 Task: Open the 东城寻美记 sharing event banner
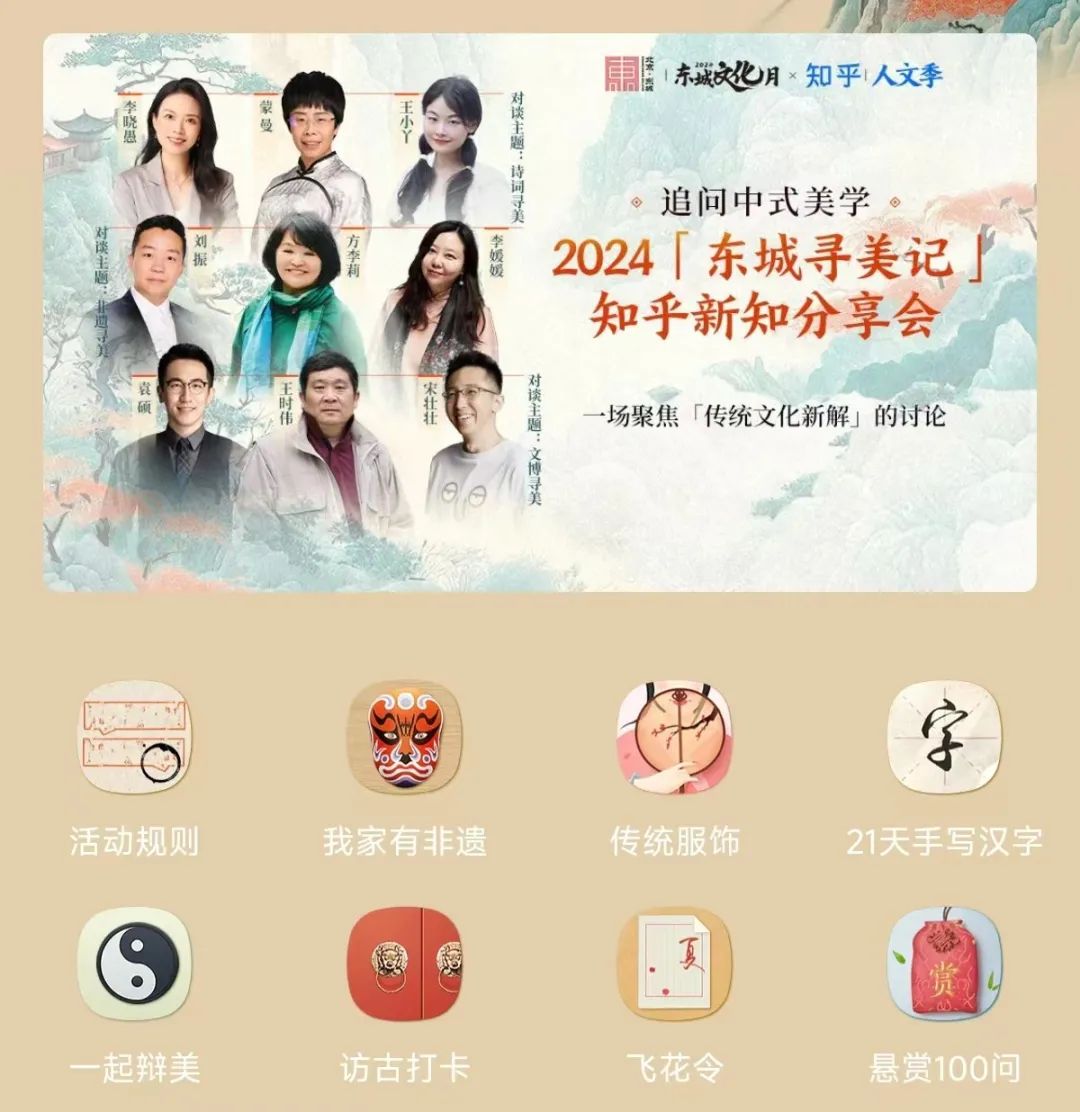[x=540, y=312]
